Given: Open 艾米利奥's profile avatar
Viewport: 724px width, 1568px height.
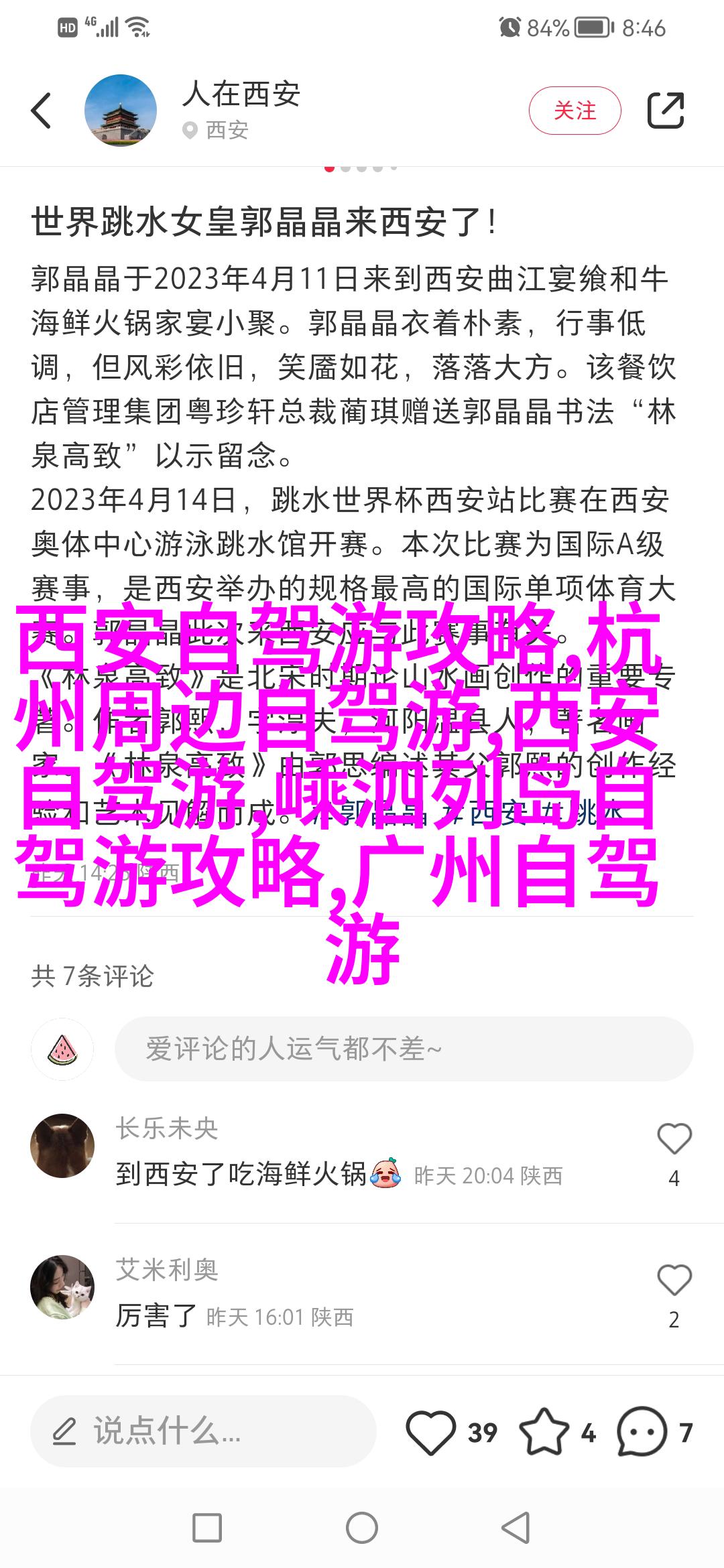Looking at the screenshot, I should pos(62,1287).
